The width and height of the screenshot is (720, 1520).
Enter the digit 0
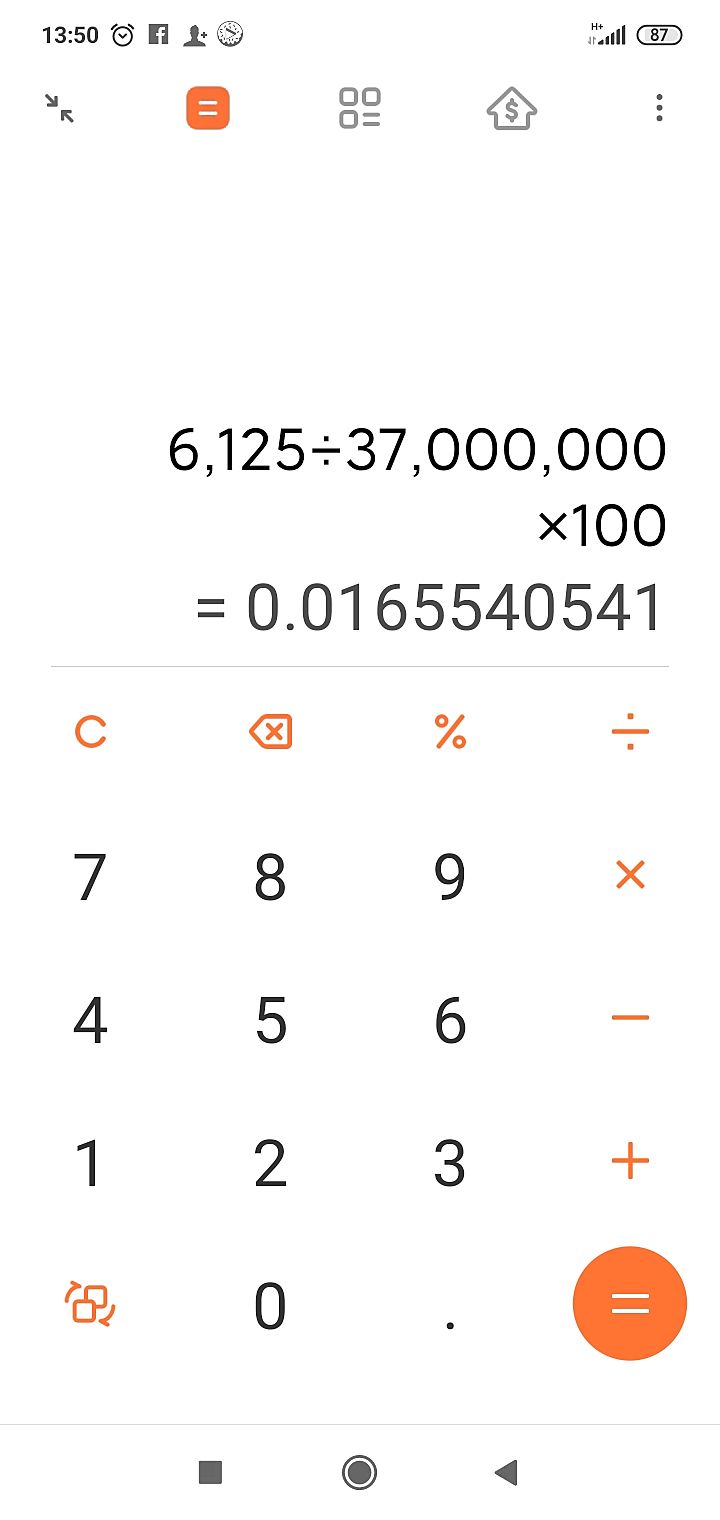pyautogui.click(x=270, y=1306)
